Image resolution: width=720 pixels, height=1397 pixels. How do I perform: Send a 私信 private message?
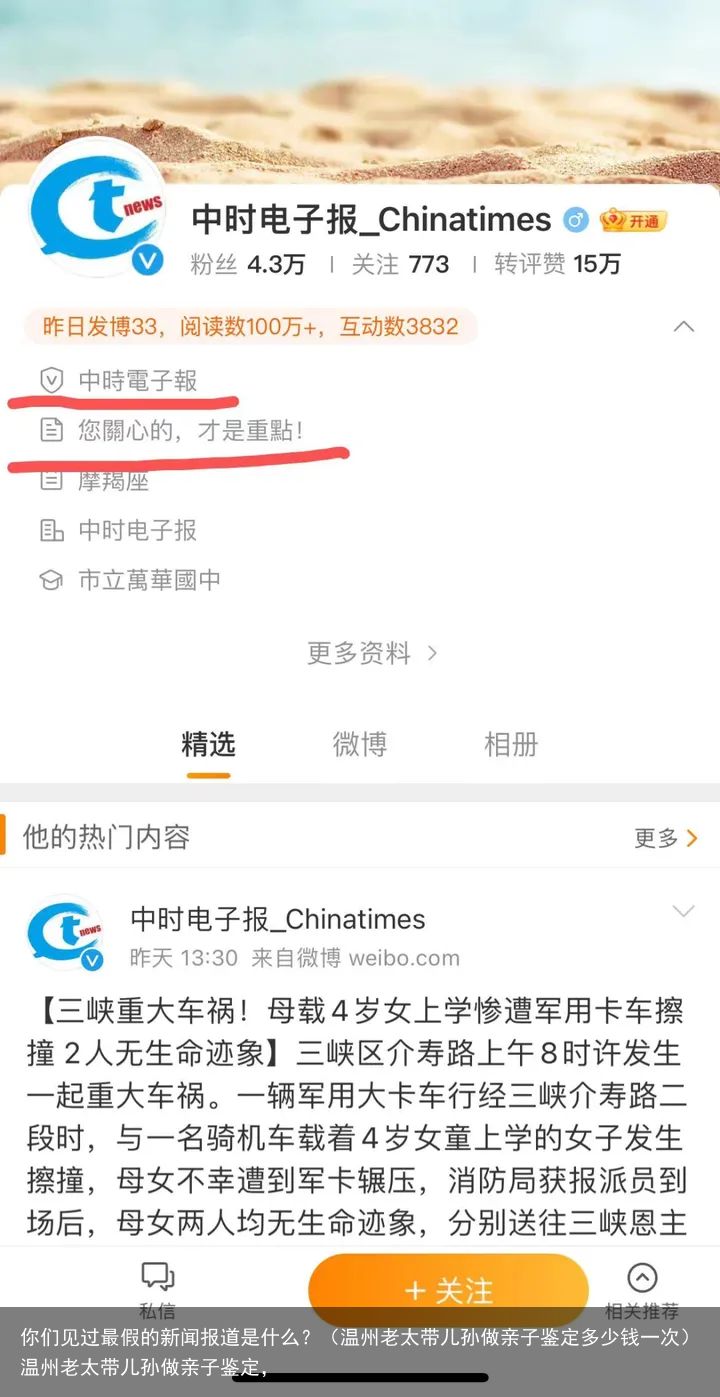tap(157, 1288)
